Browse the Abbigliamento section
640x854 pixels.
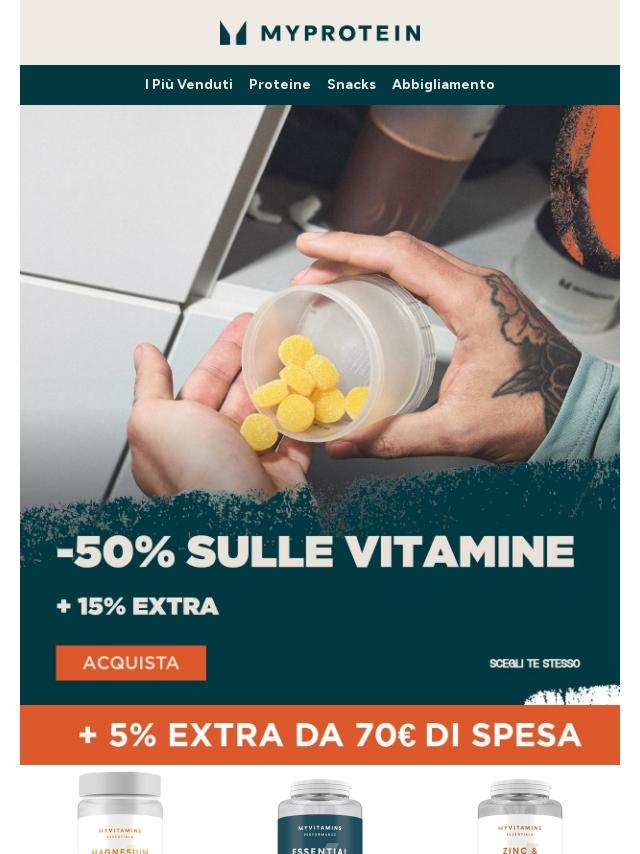coord(443,85)
